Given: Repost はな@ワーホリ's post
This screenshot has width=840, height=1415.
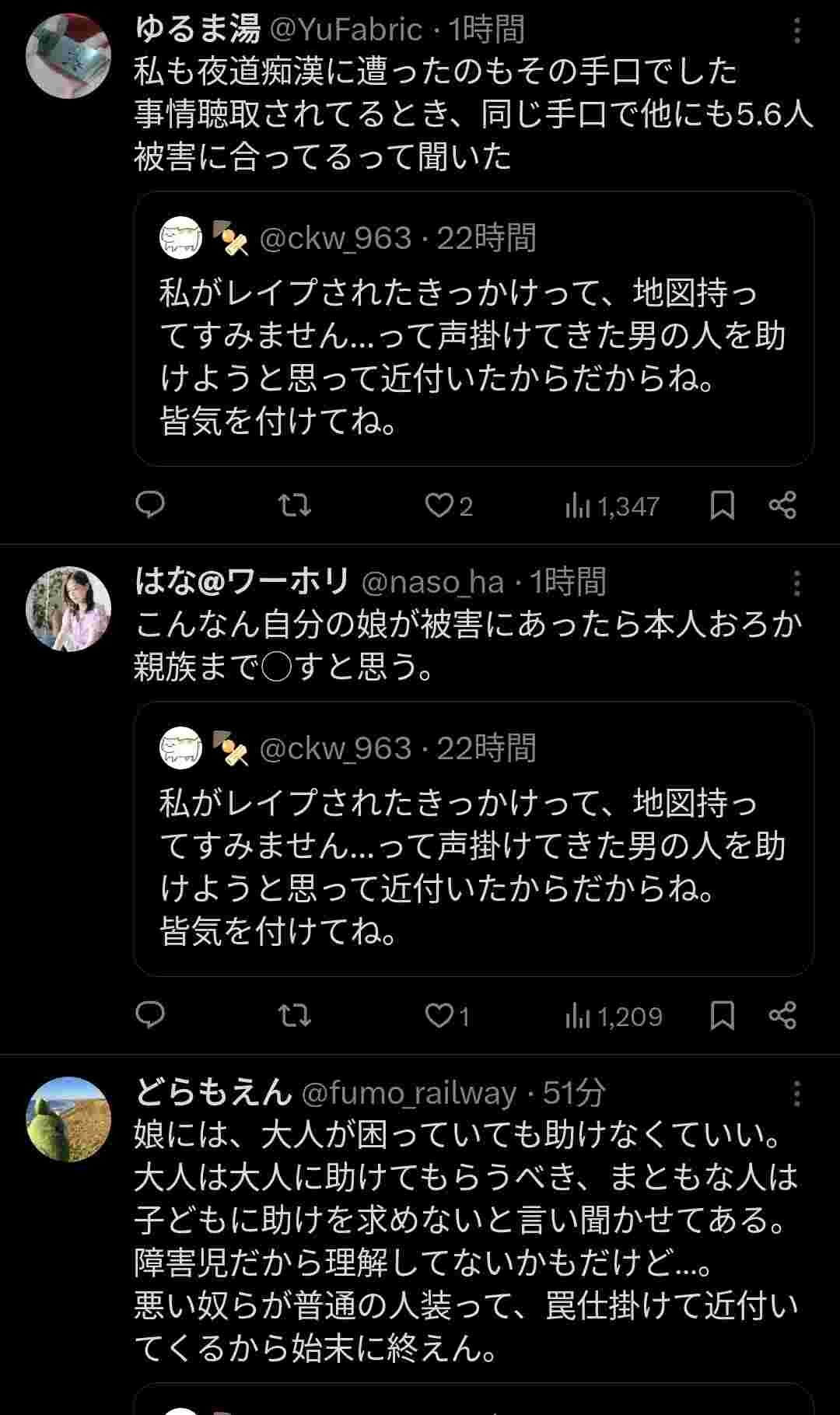Looking at the screenshot, I should pyautogui.click(x=295, y=1015).
